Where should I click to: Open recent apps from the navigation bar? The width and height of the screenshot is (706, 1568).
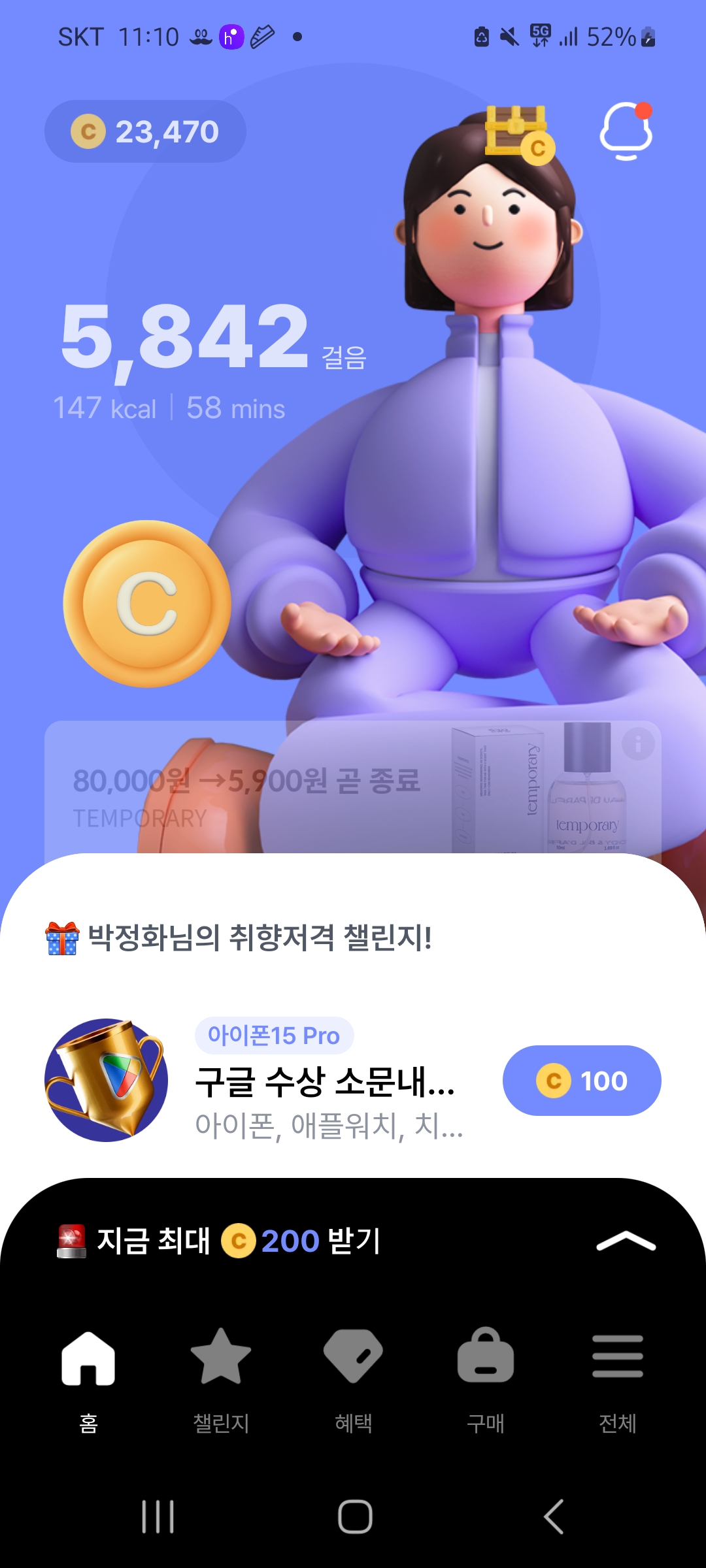(x=158, y=1516)
